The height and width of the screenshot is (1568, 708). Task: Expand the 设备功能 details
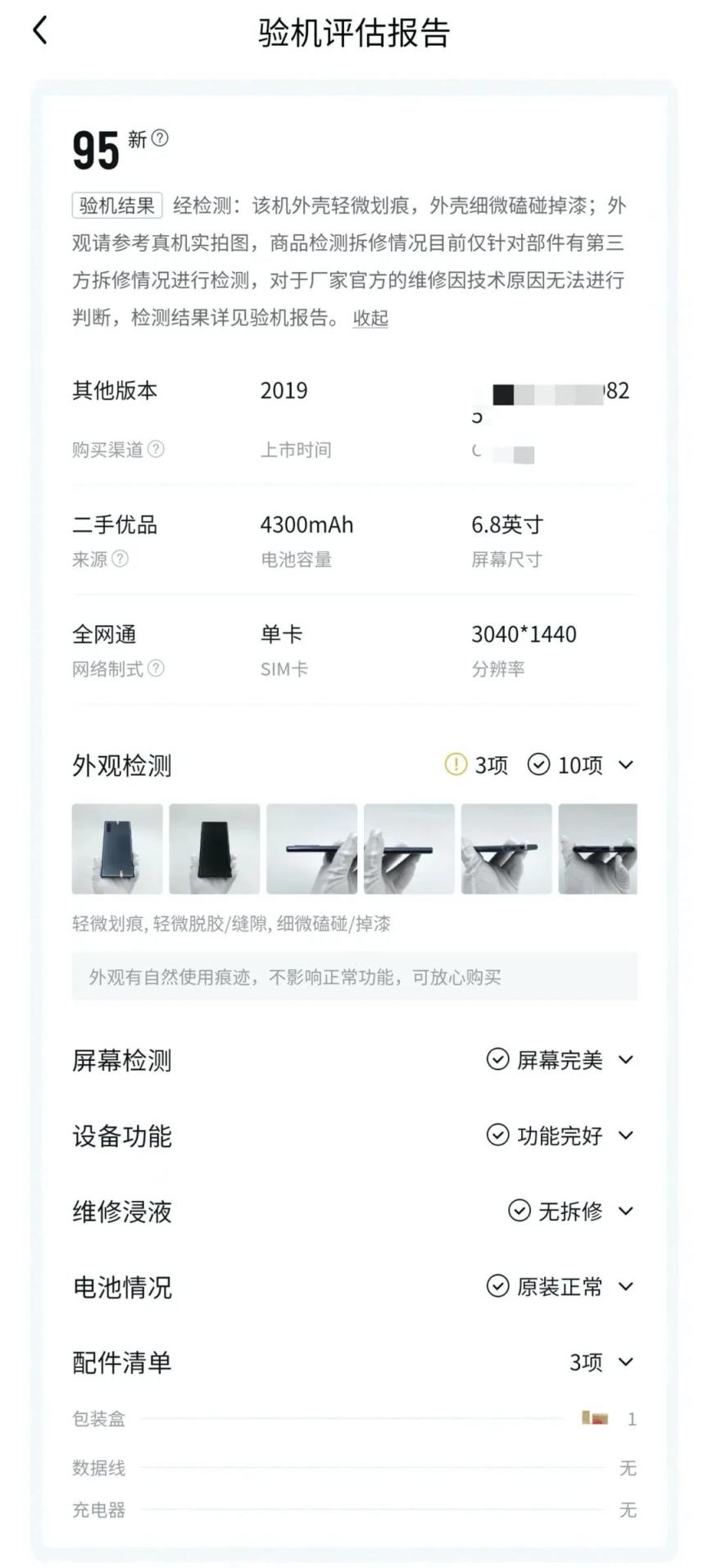pyautogui.click(x=626, y=1135)
